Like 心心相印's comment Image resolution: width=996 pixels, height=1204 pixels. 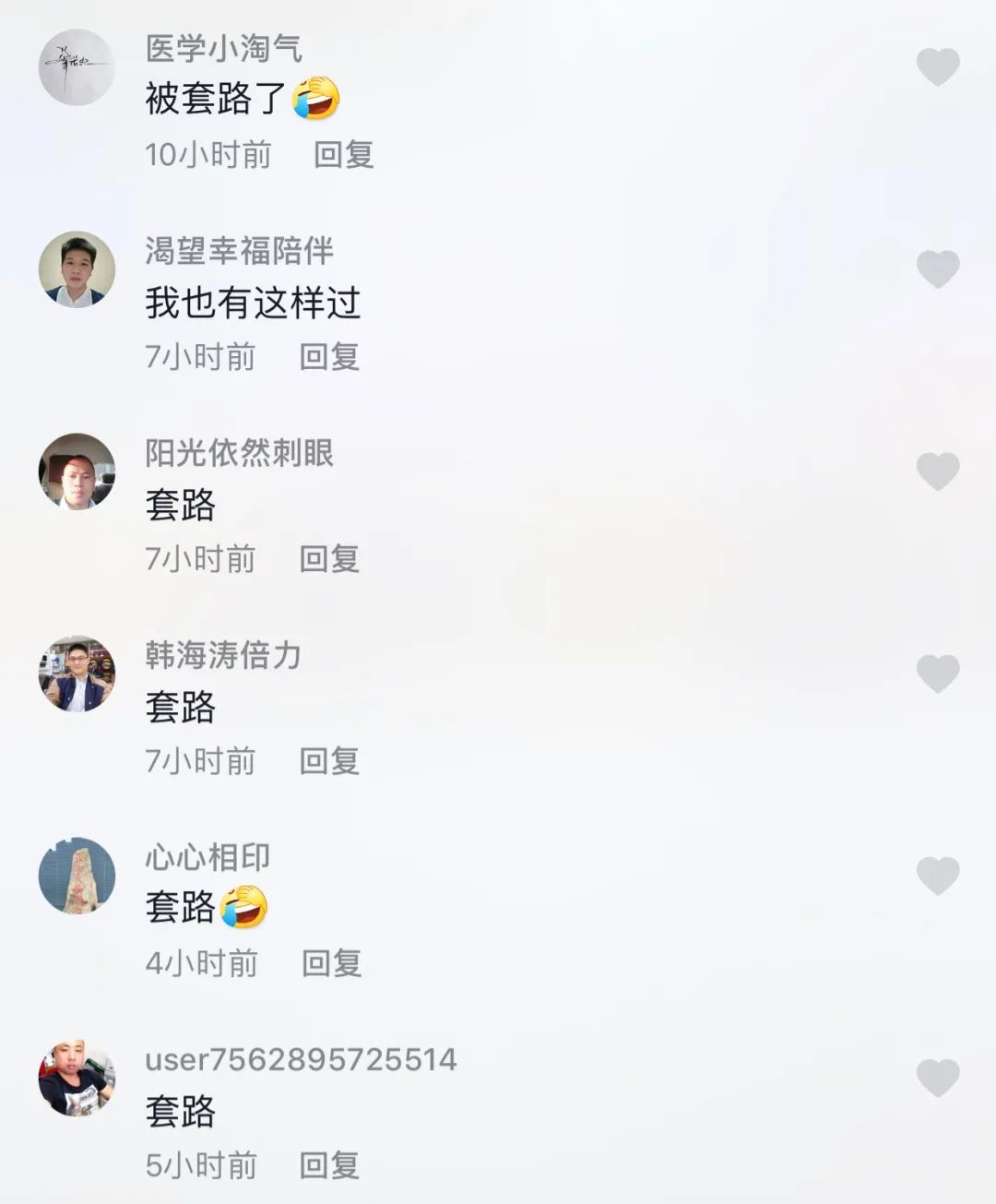tap(938, 876)
